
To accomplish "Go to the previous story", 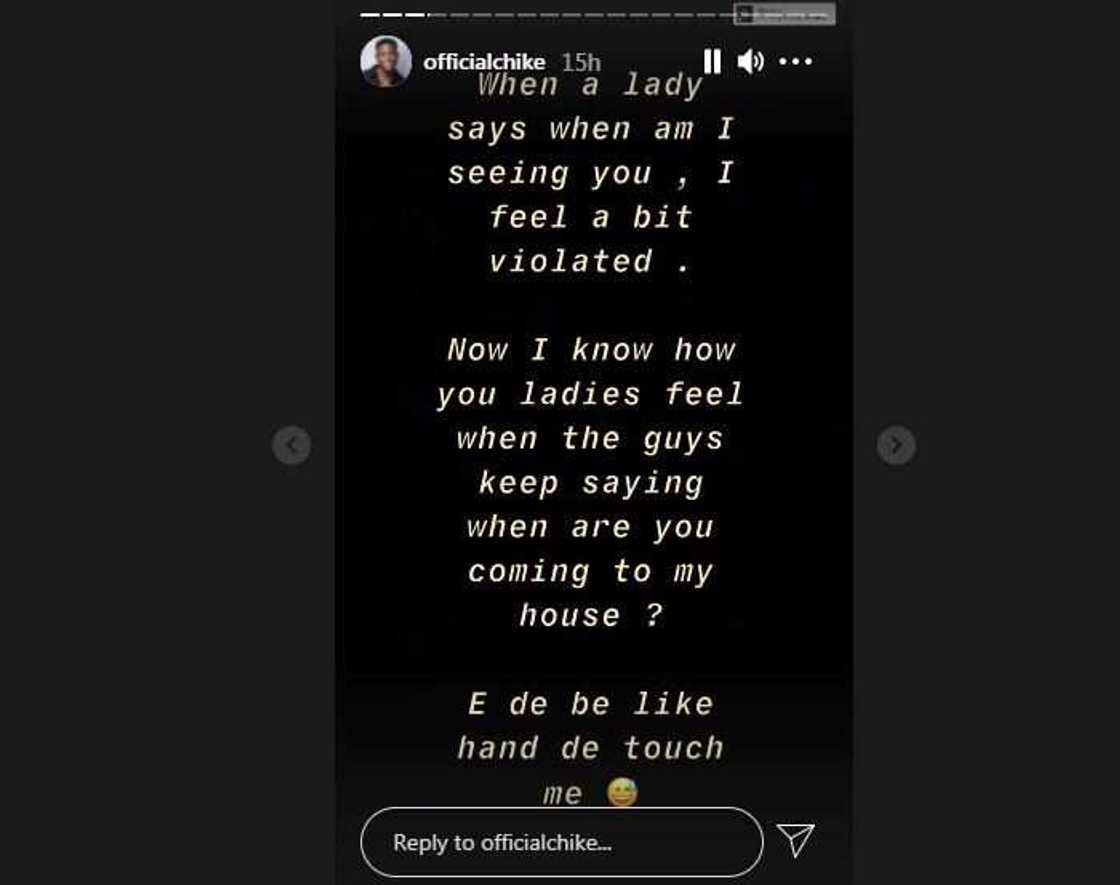I will [x=292, y=445].
